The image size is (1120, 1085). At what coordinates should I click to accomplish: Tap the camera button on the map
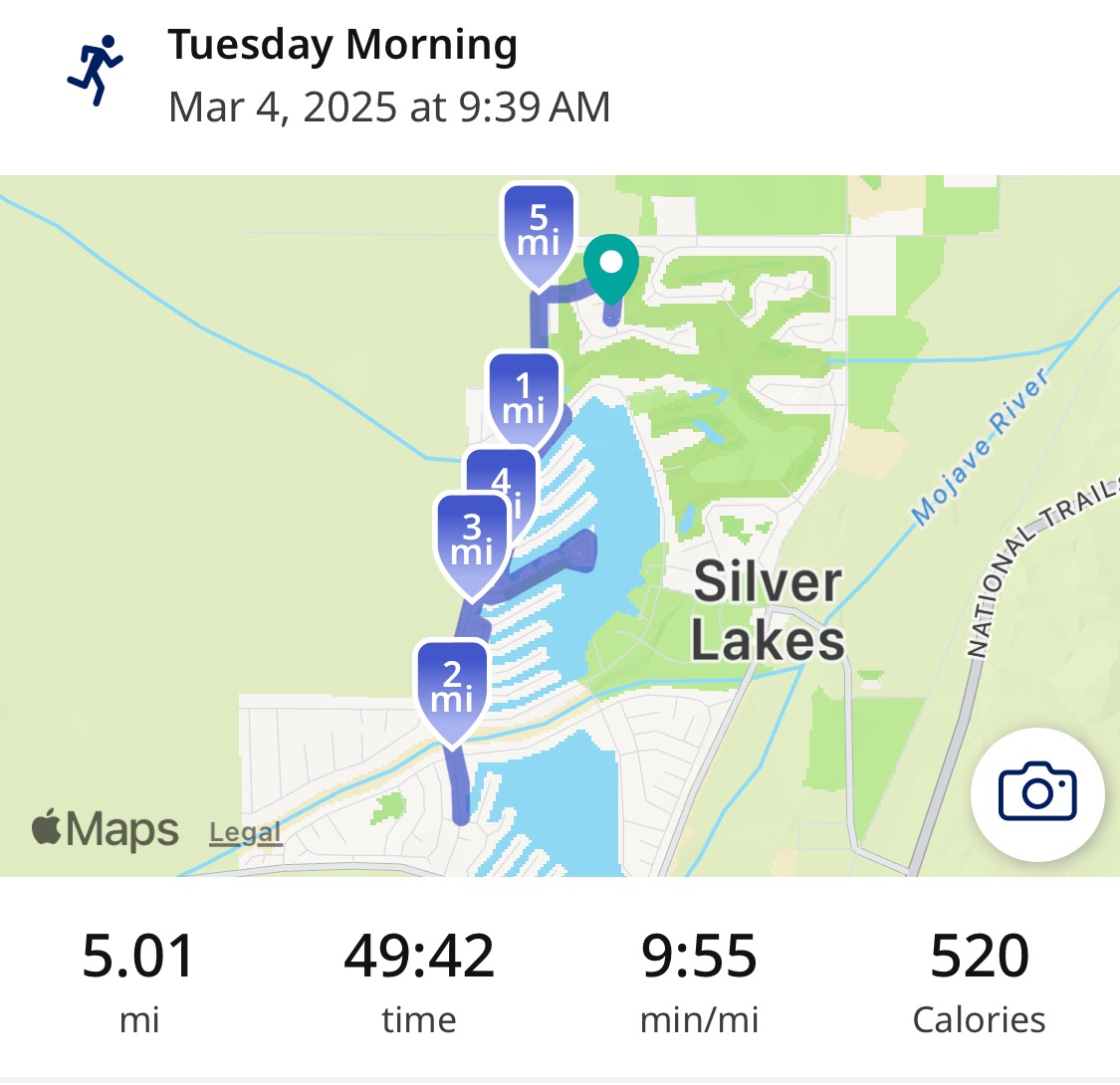click(x=1037, y=793)
